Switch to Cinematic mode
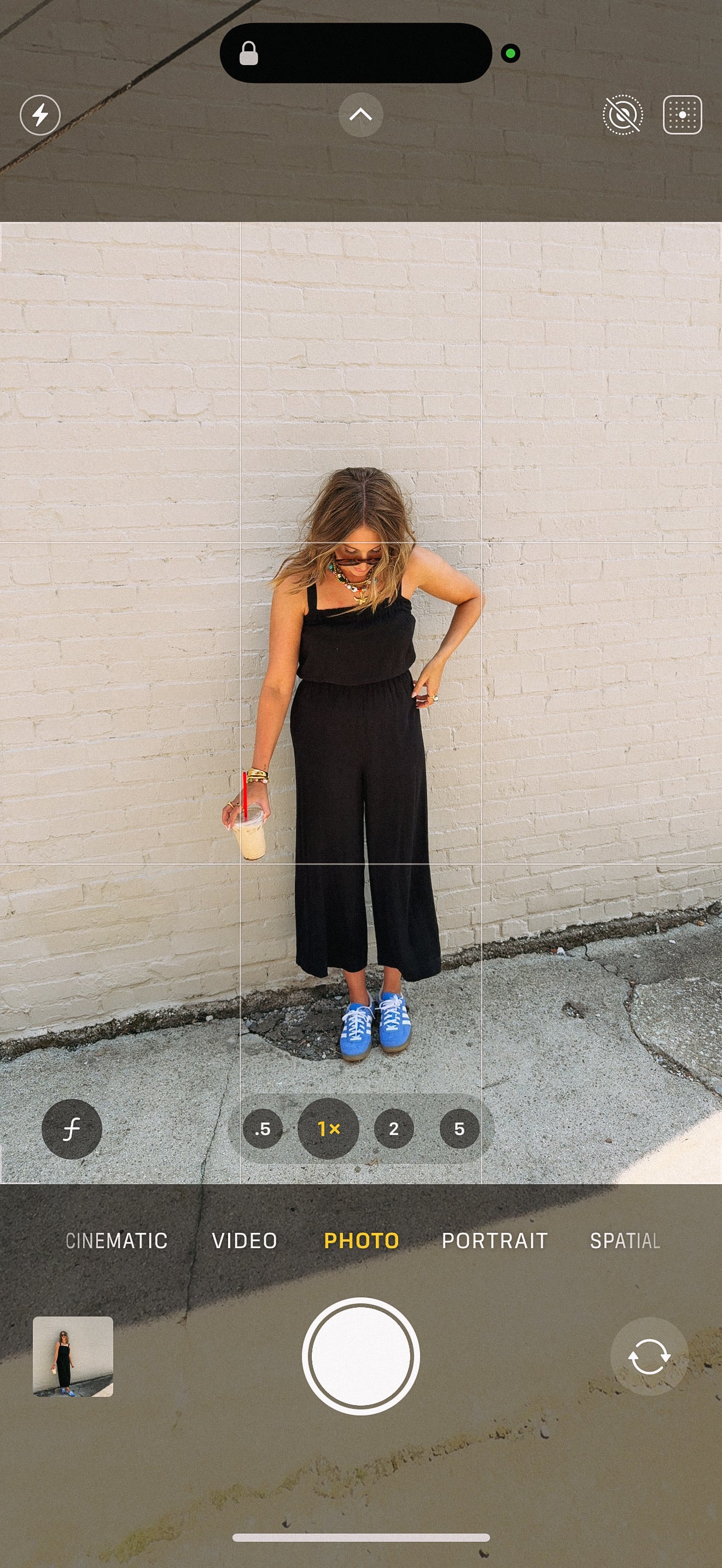Image resolution: width=722 pixels, height=1568 pixels. click(117, 1241)
